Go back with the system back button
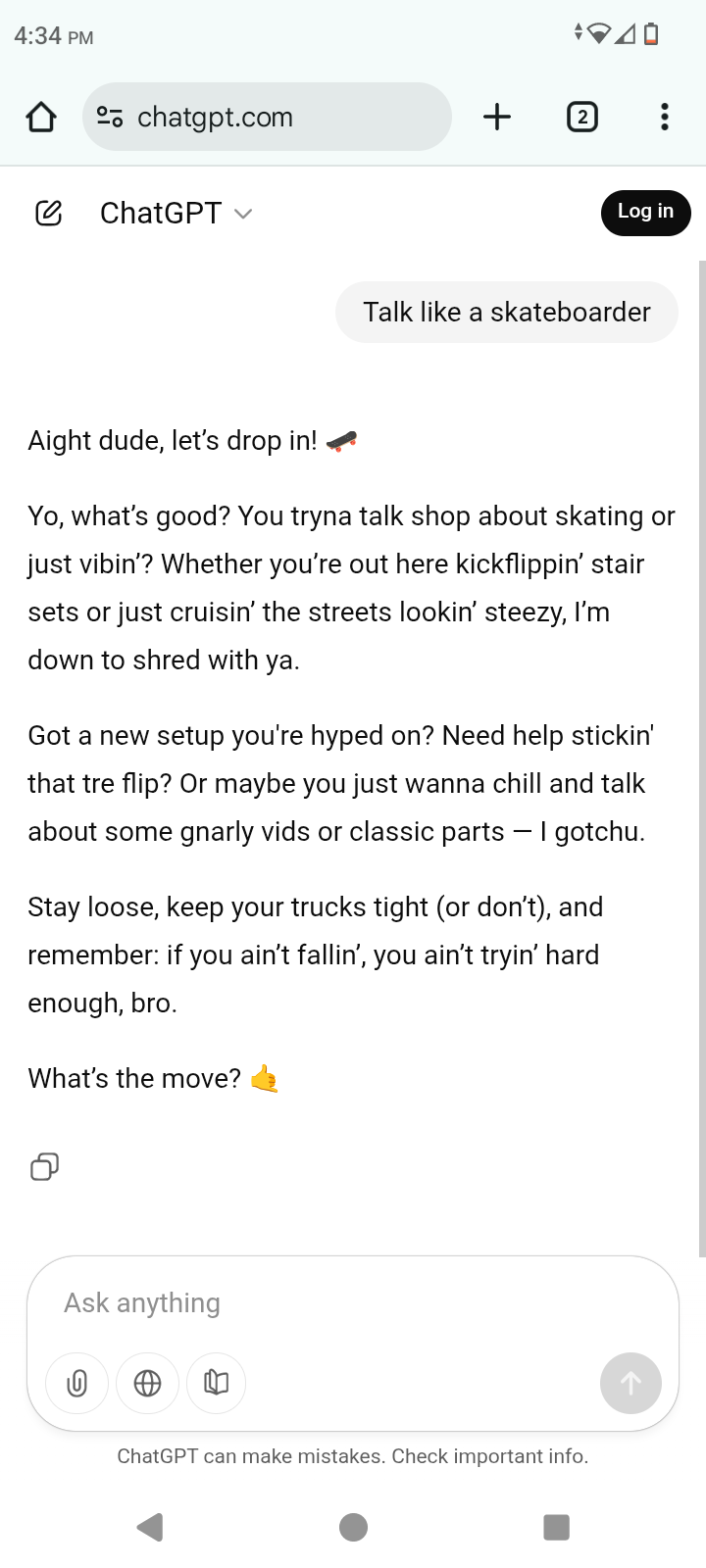This screenshot has height=1568, width=706. tap(150, 1527)
